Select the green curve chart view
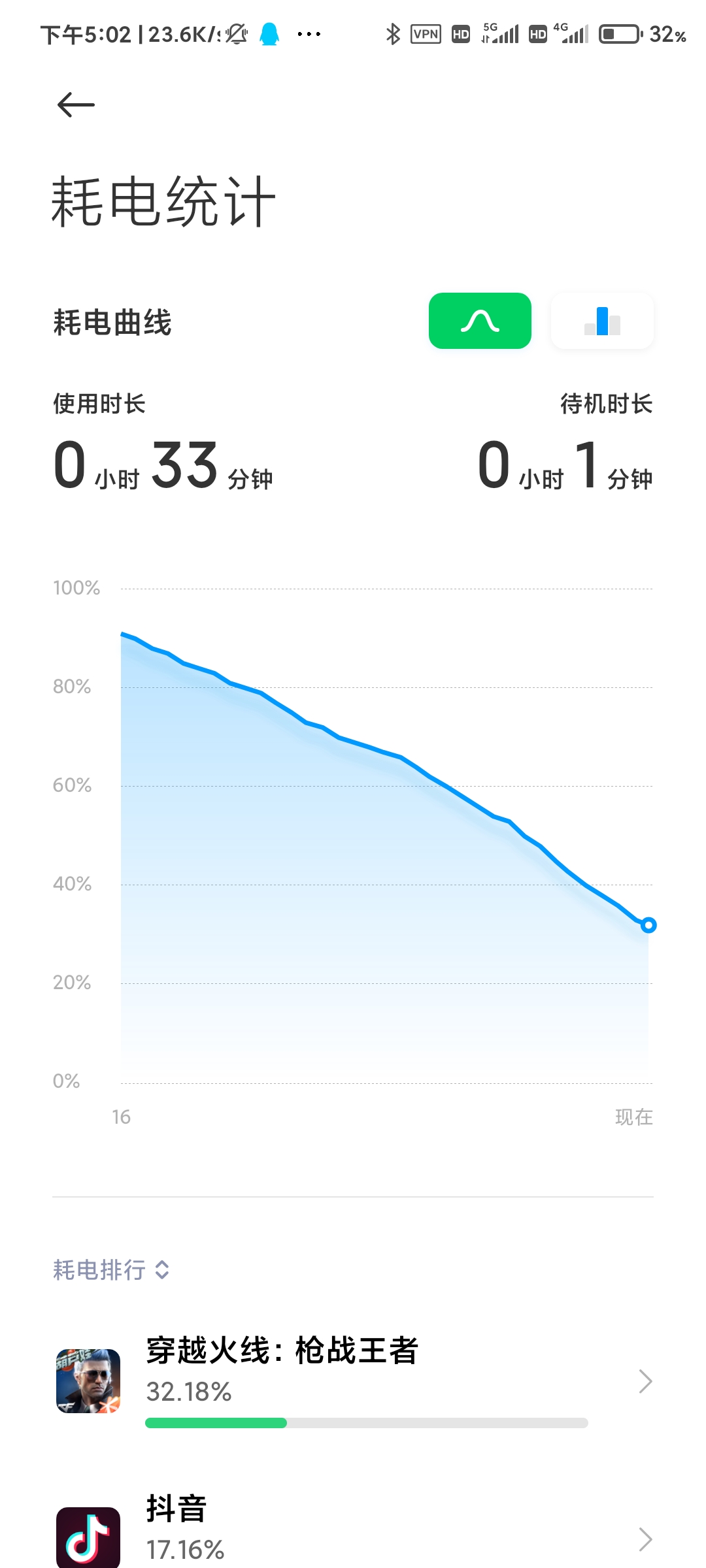Viewport: 706px width, 1568px height. [x=480, y=321]
